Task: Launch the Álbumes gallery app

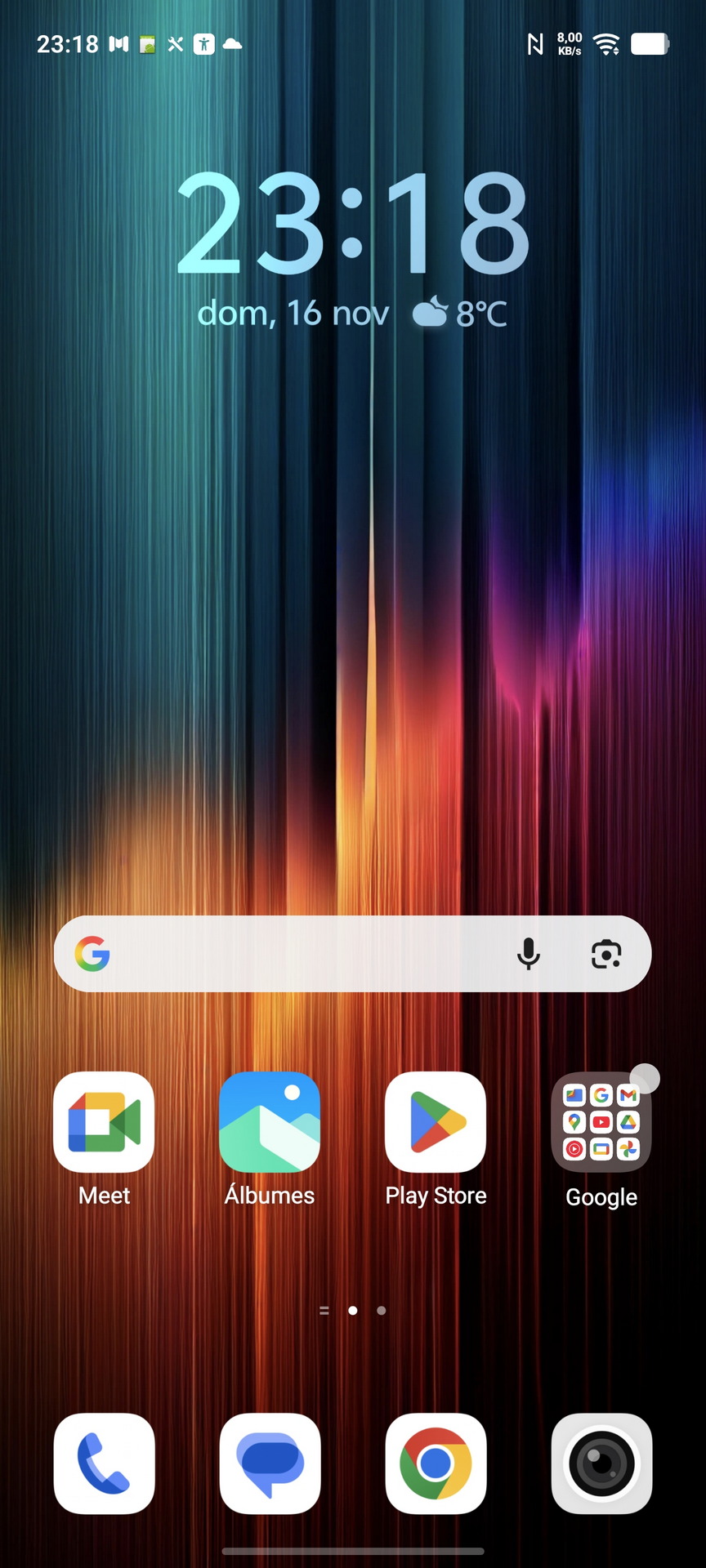Action: click(270, 1122)
